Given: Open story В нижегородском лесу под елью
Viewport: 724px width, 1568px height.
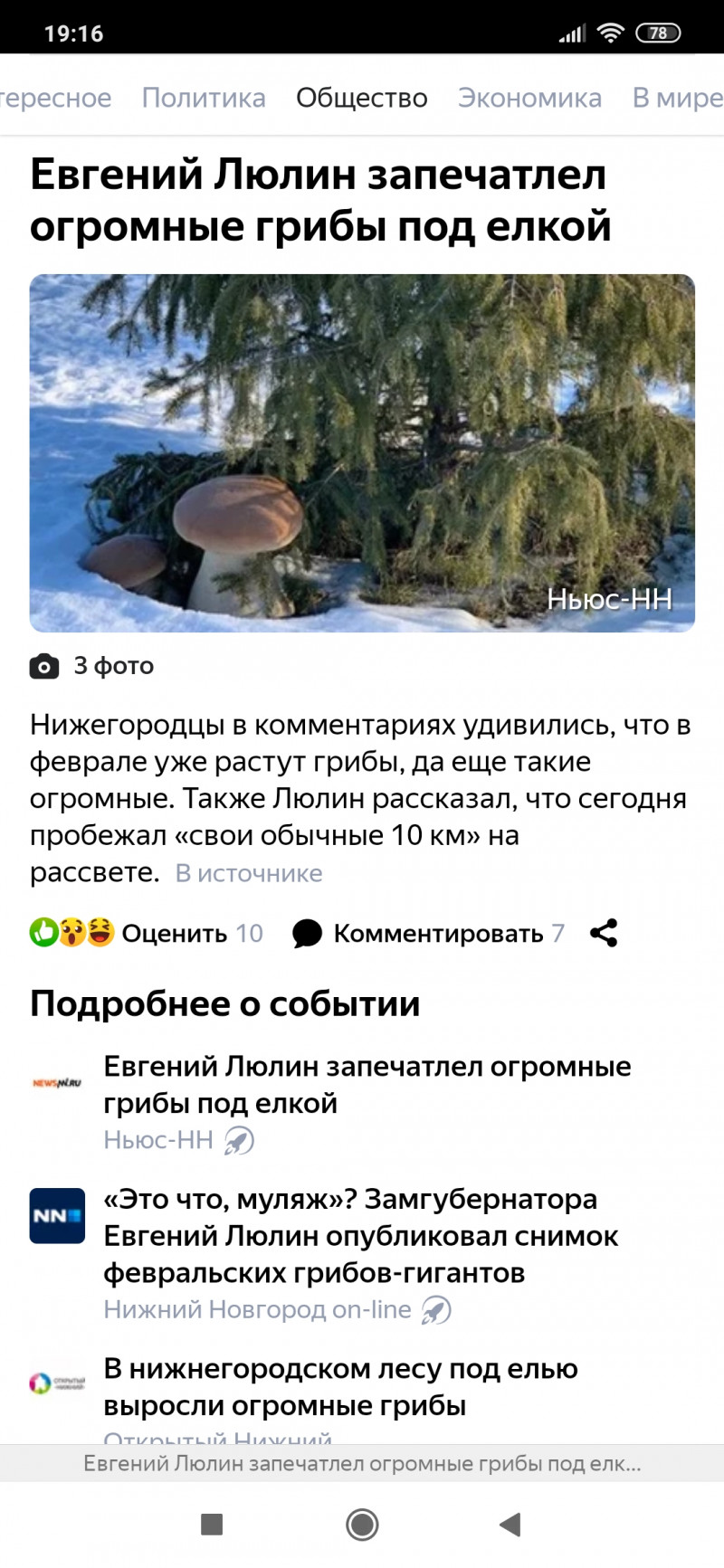Looking at the screenshot, I should [x=340, y=1387].
